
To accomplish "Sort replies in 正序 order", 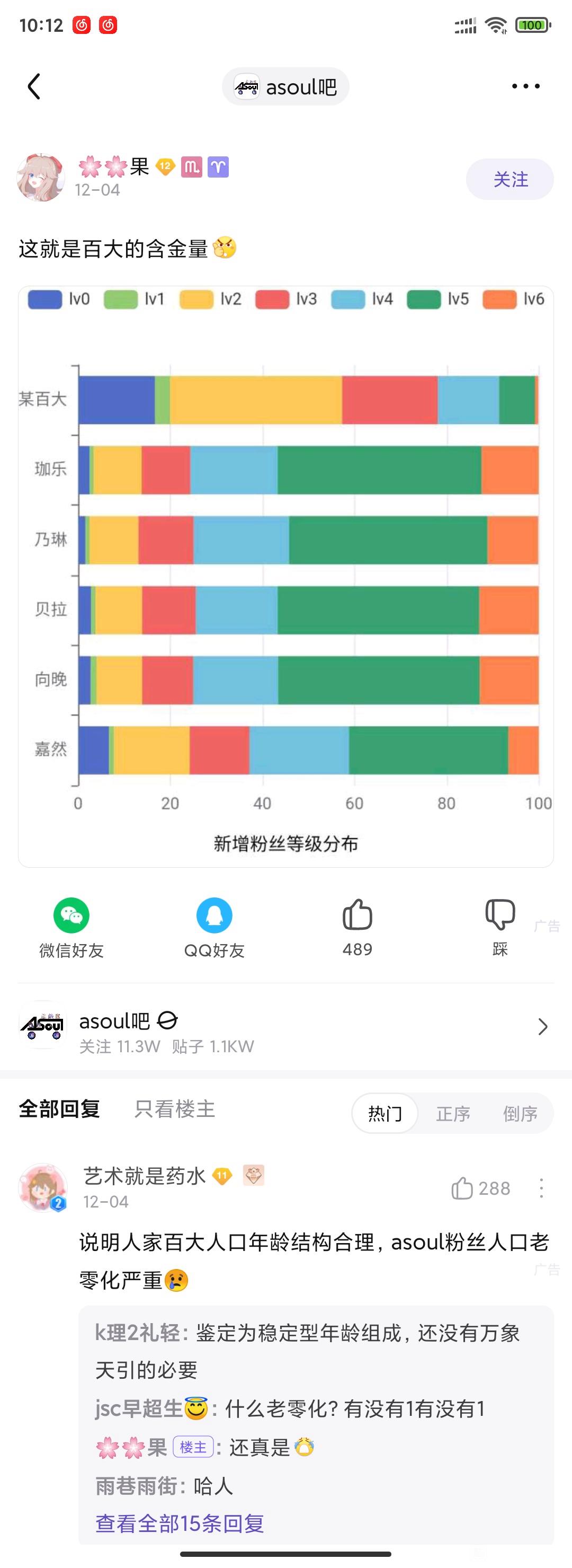I will point(453,1113).
